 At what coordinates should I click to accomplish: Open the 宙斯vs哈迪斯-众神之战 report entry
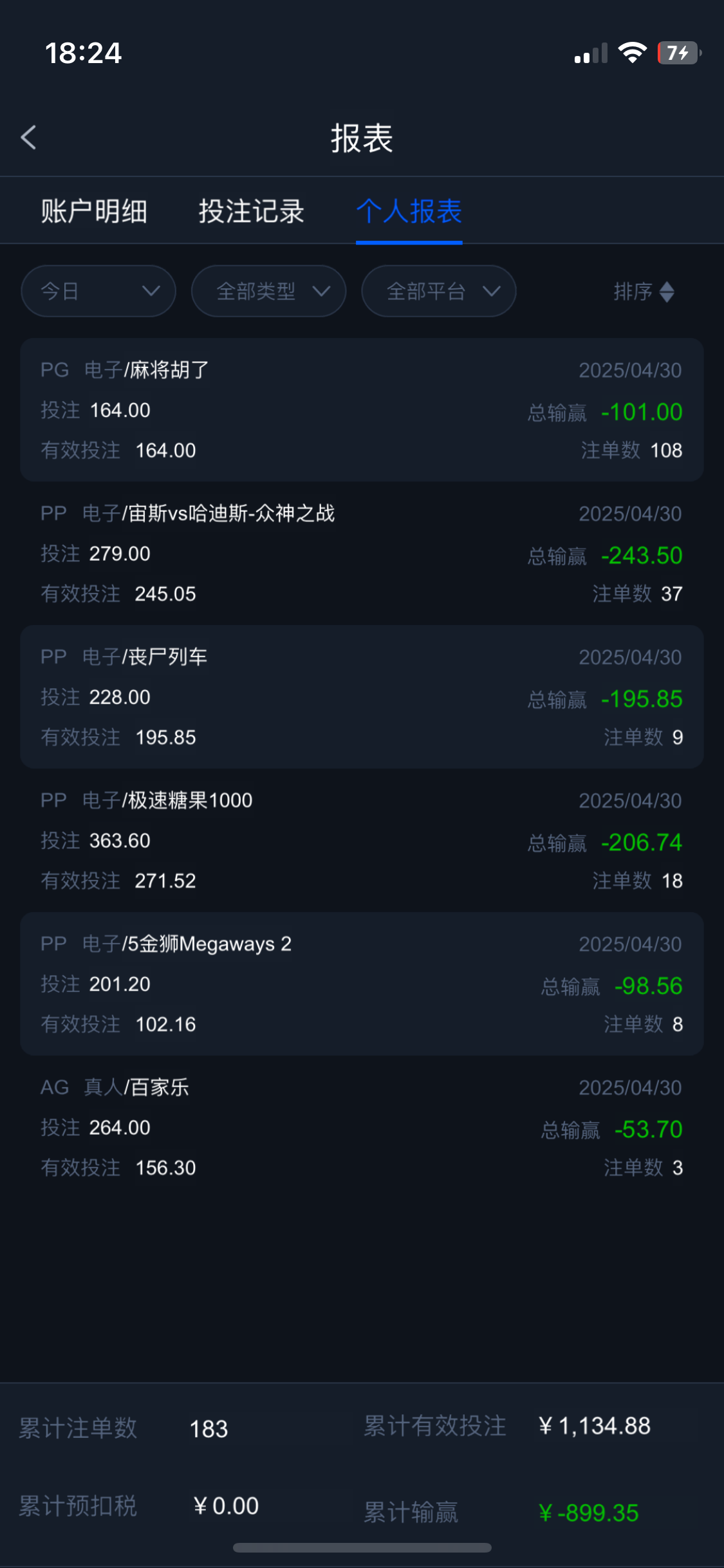[362, 553]
